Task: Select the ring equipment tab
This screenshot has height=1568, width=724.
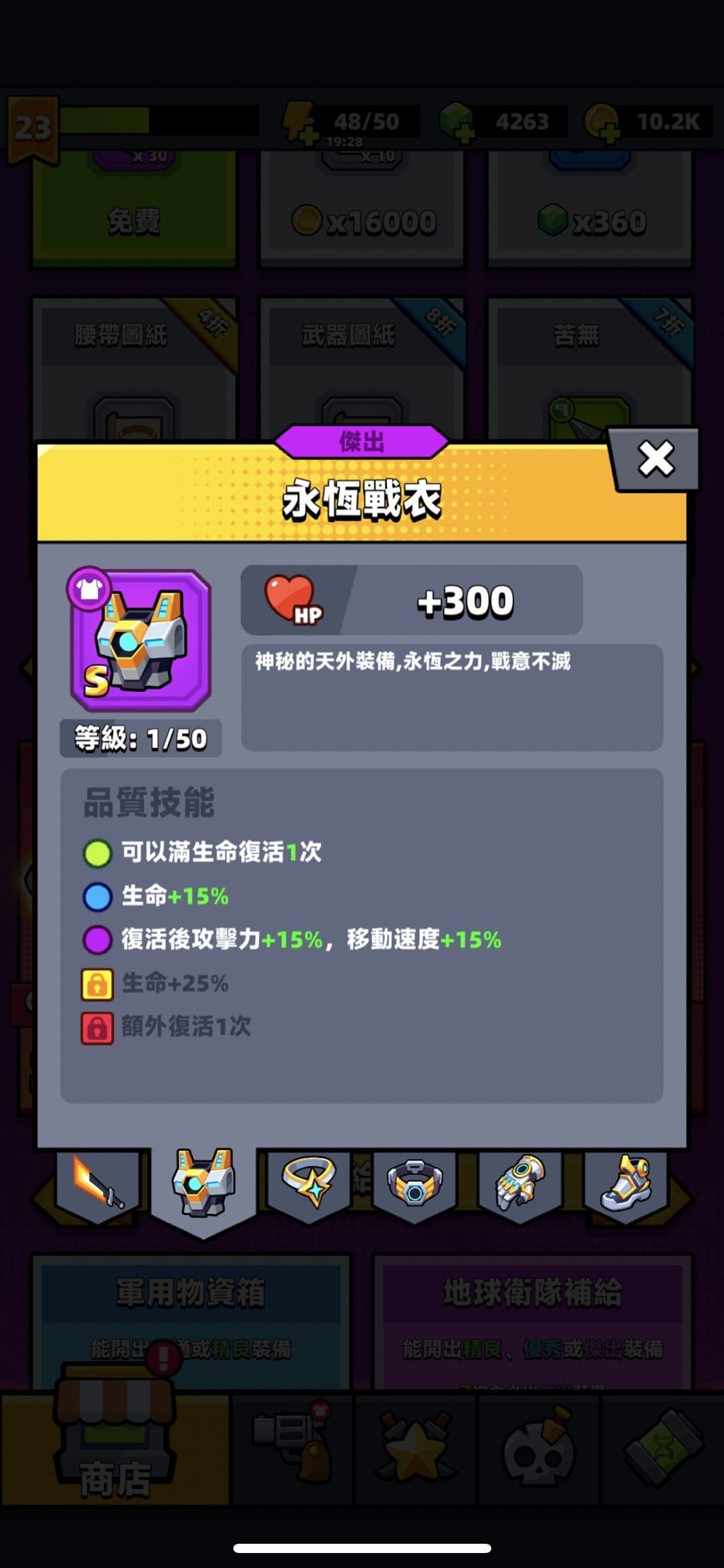Action: click(x=309, y=1183)
